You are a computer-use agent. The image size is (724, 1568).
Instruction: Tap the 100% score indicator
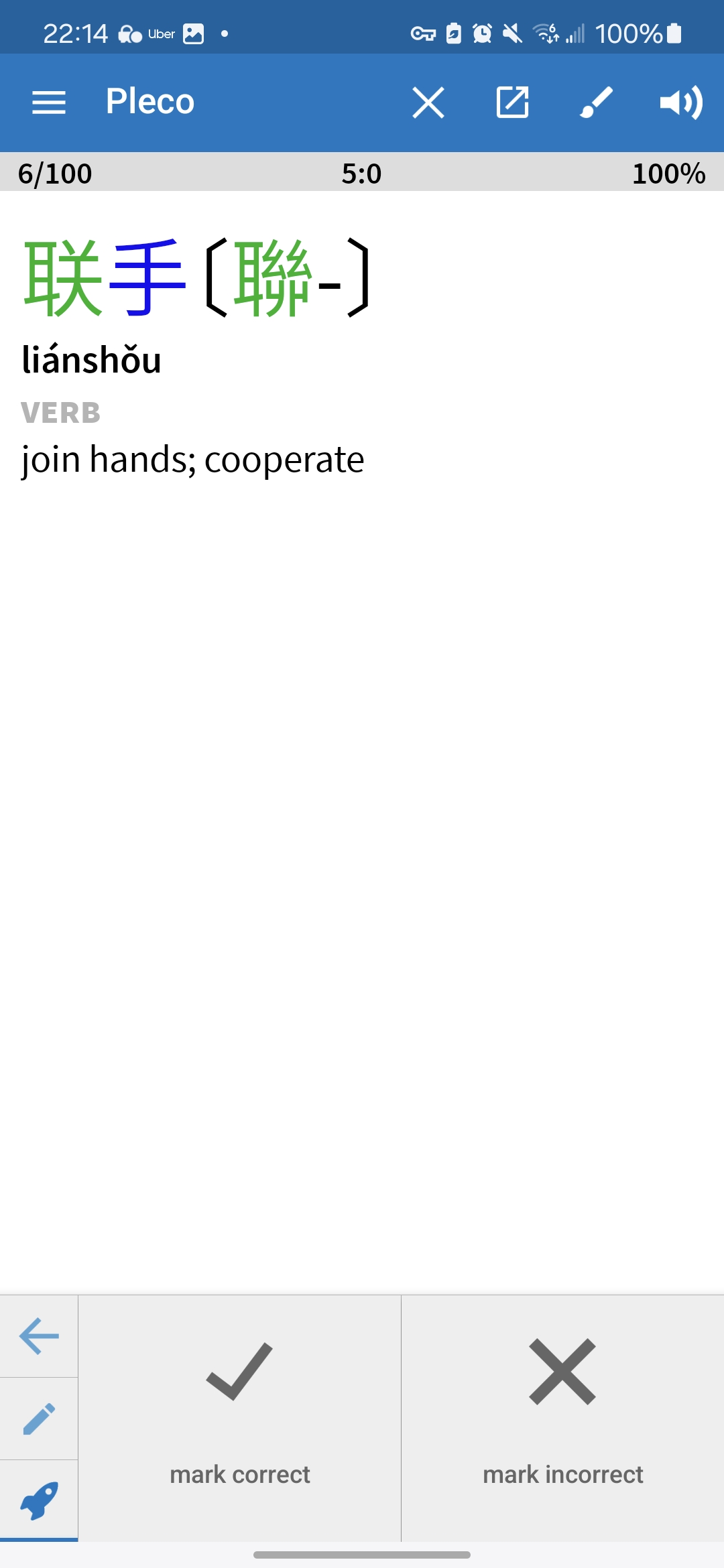coord(669,174)
